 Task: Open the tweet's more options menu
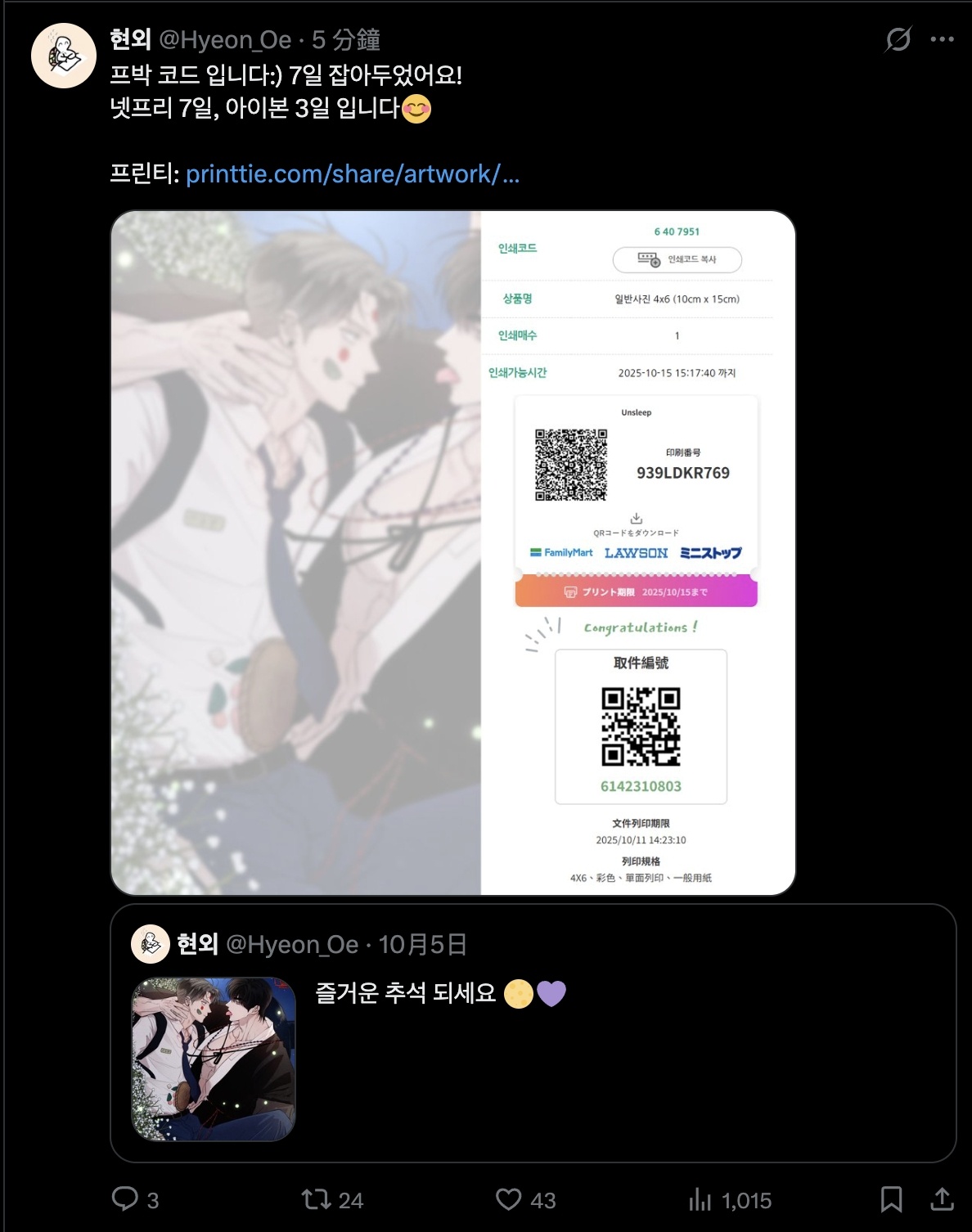coord(942,39)
